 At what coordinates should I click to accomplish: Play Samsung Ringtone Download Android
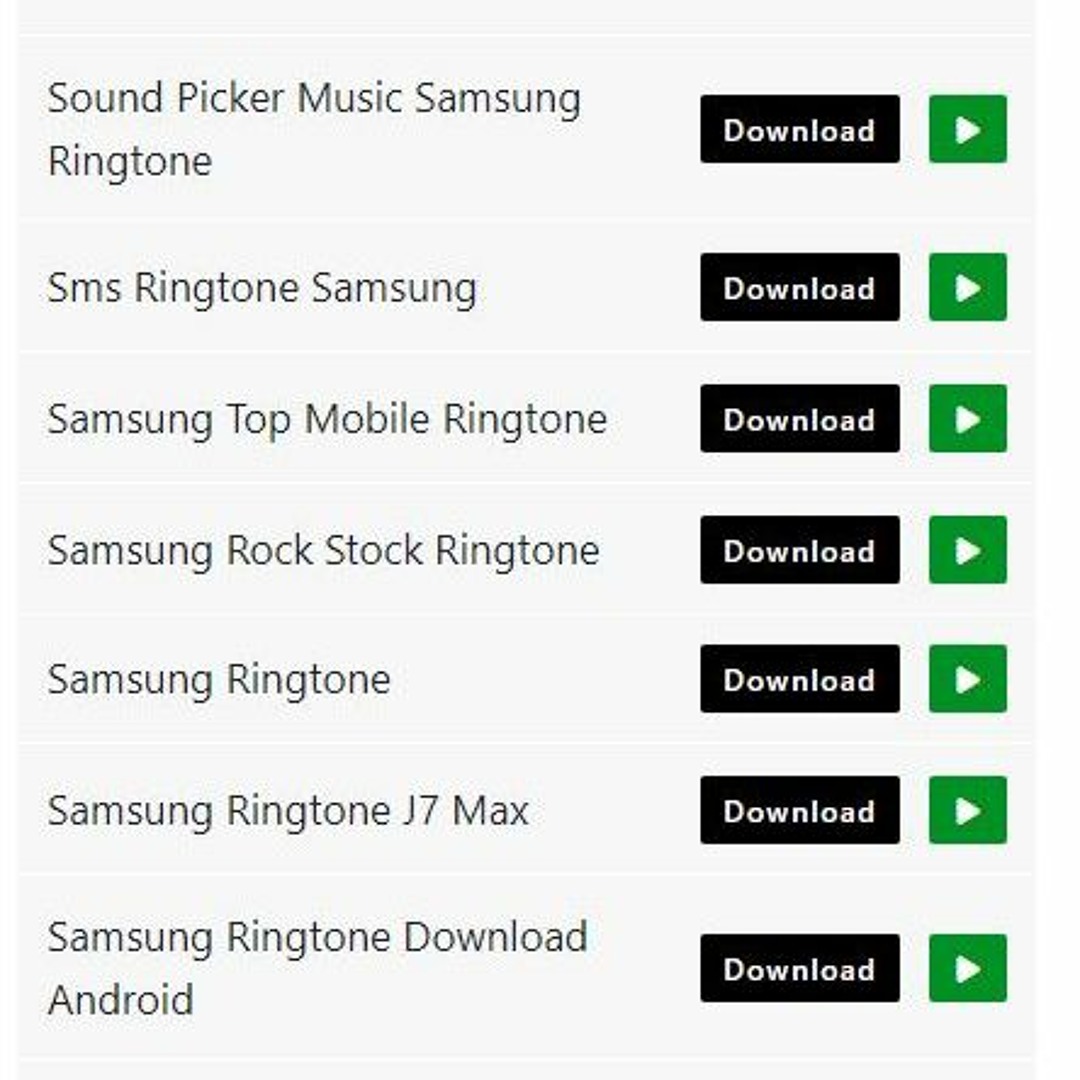click(967, 968)
